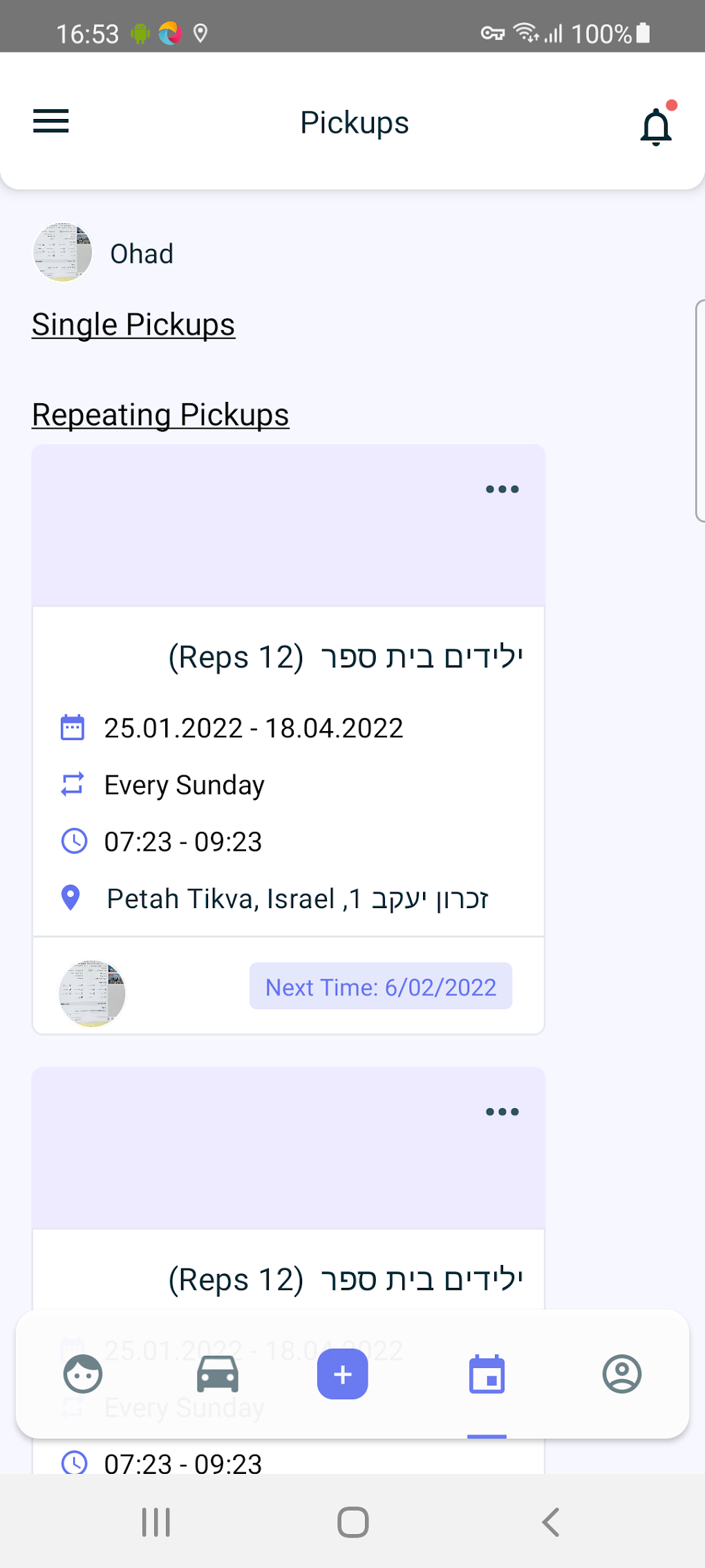Open the notifications bell
The image size is (705, 1568).
coord(656,126)
